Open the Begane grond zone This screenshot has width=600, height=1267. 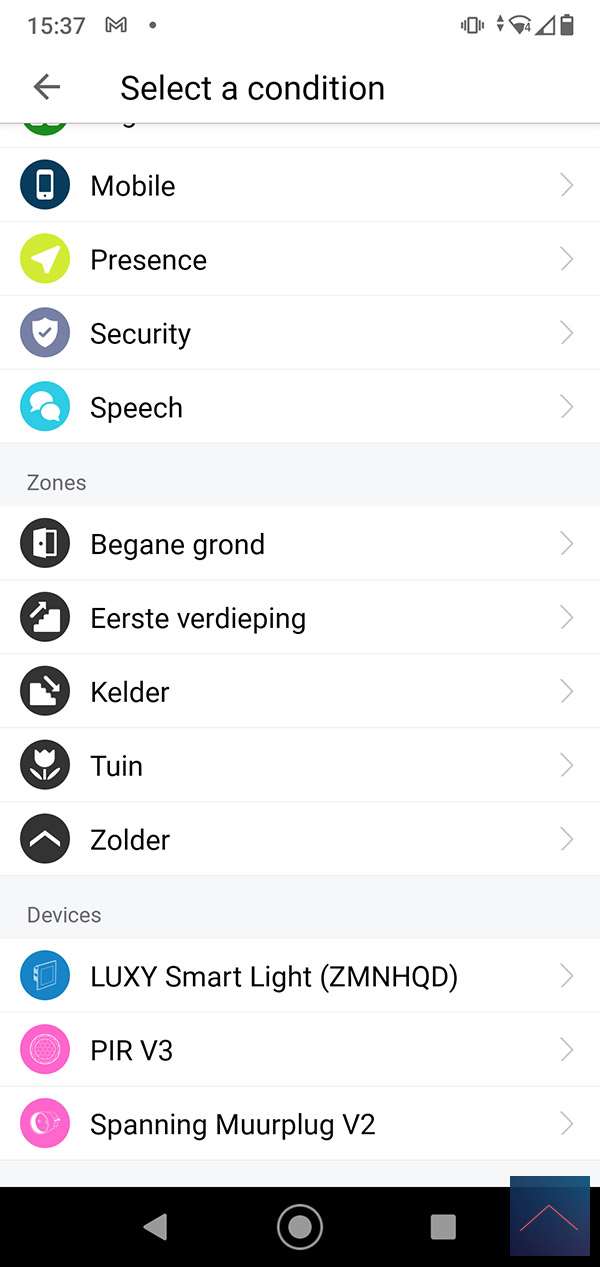[x=300, y=544]
